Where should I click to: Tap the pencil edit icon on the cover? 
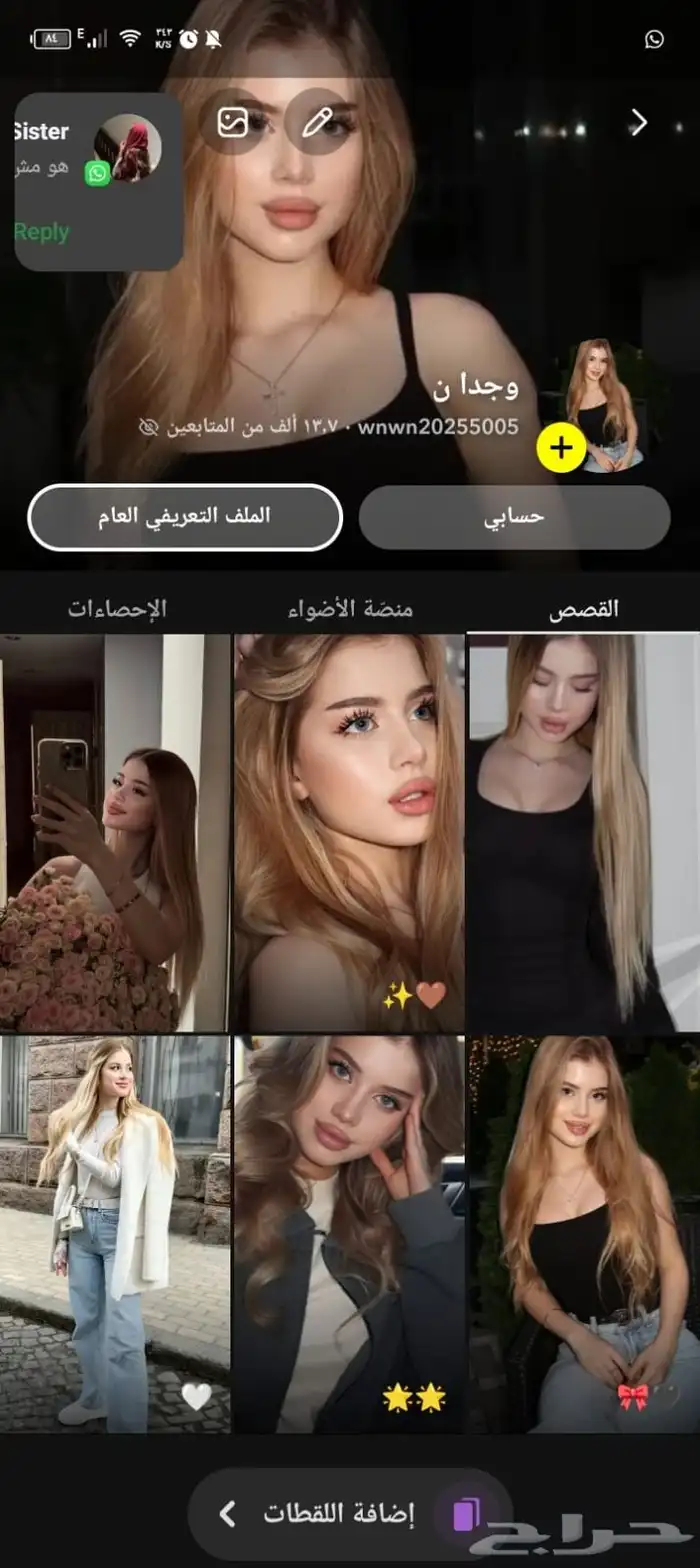click(317, 122)
